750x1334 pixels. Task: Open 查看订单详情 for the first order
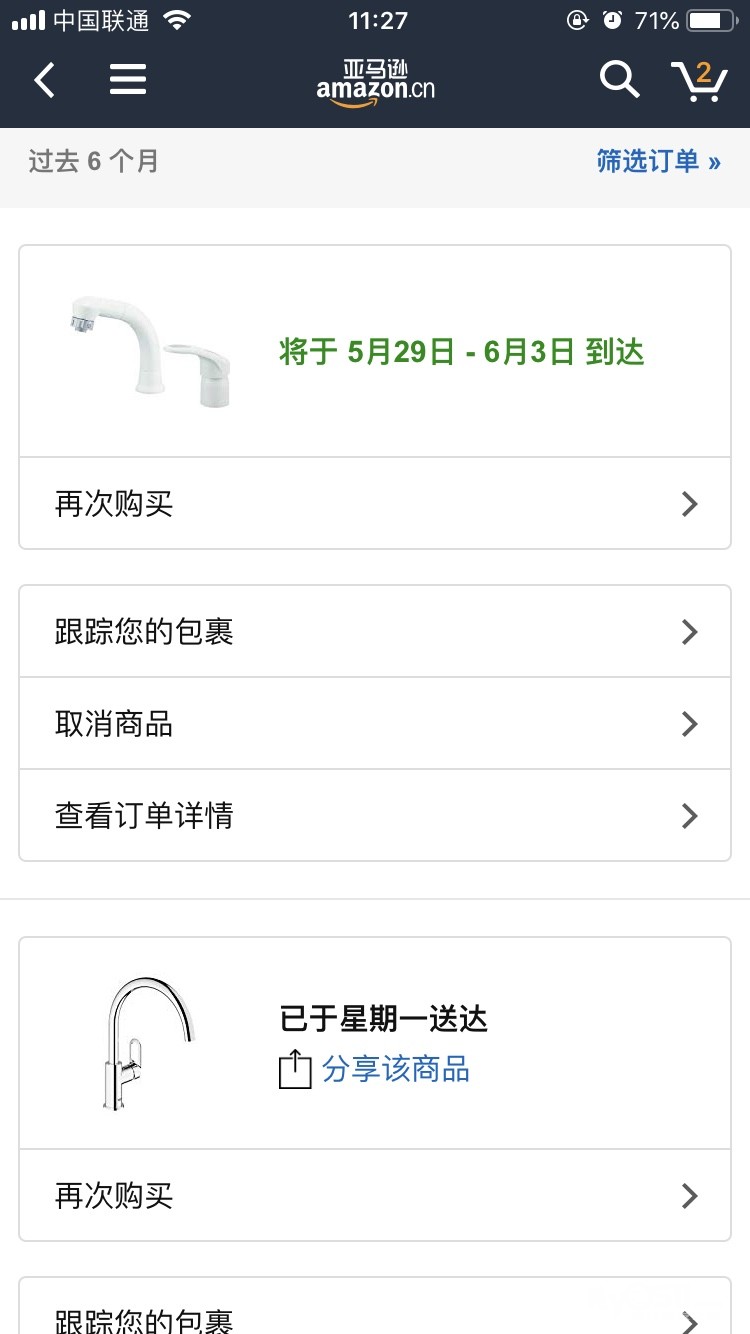pos(375,816)
